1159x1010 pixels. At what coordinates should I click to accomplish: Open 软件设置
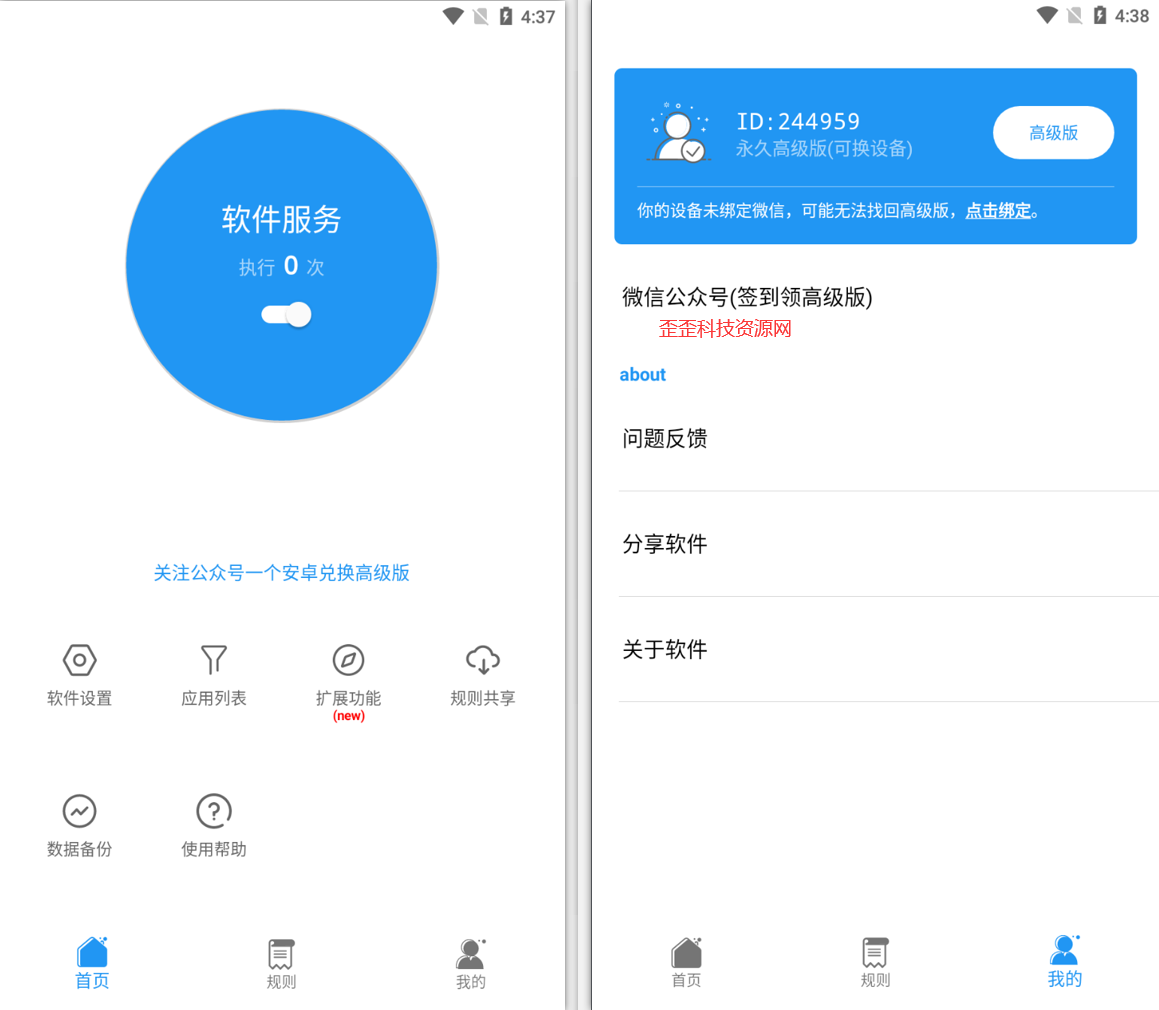point(79,676)
